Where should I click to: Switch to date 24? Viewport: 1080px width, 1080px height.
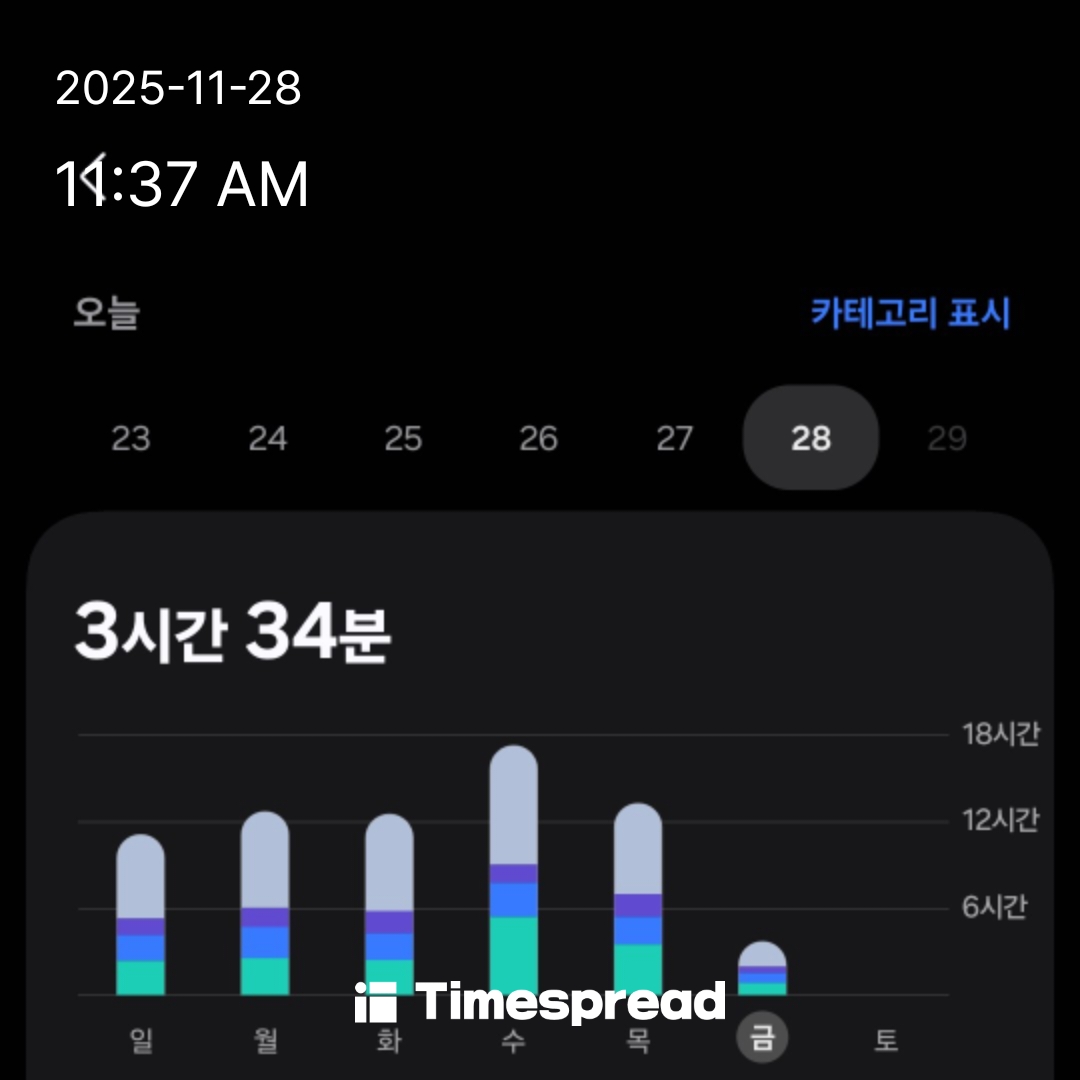267,438
